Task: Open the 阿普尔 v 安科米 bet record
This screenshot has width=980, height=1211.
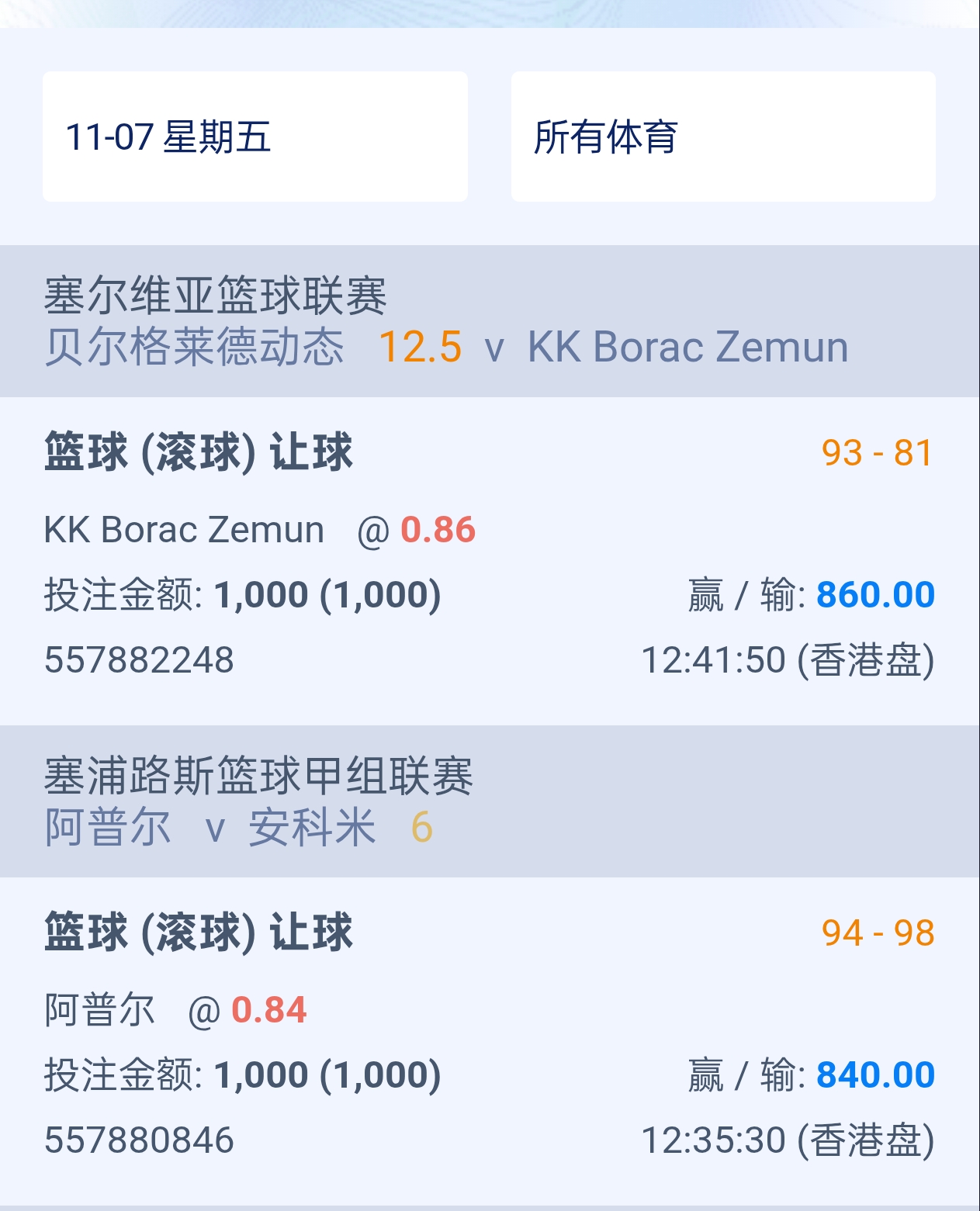Action: click(x=489, y=1038)
